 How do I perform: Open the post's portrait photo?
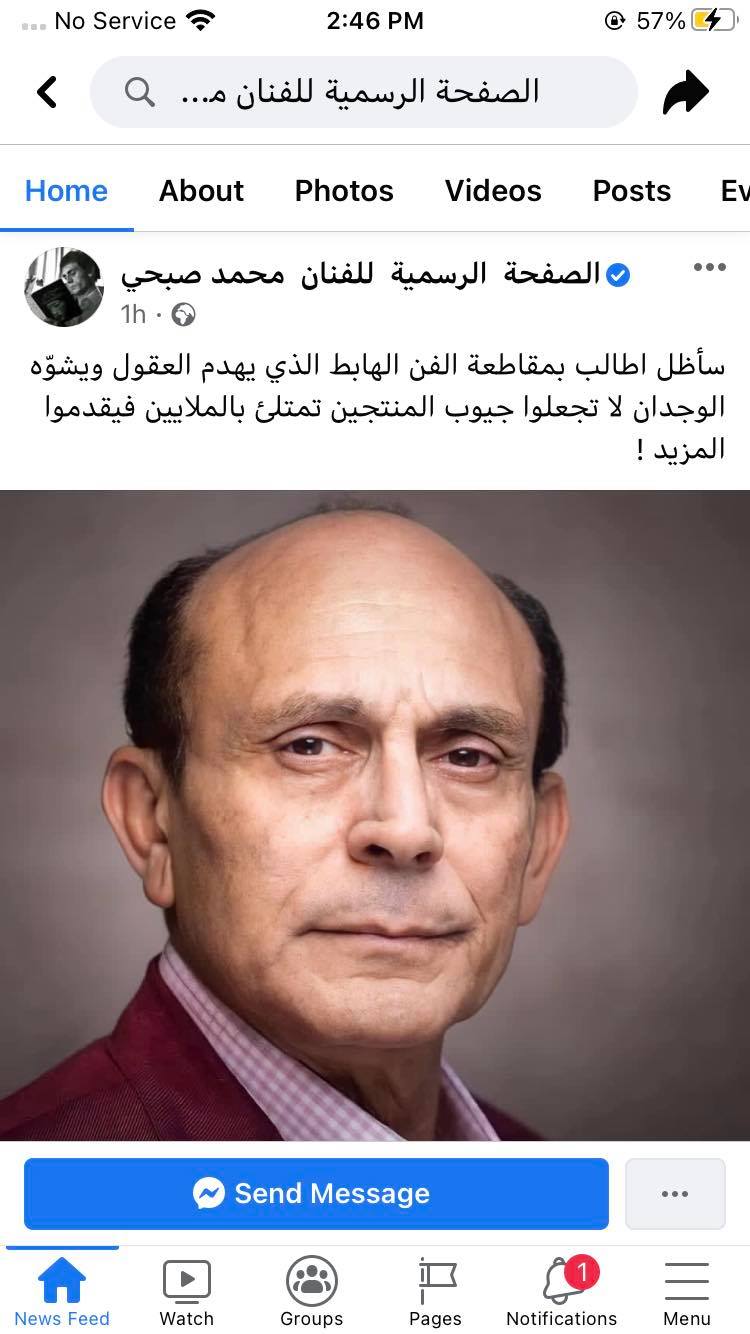(x=375, y=815)
